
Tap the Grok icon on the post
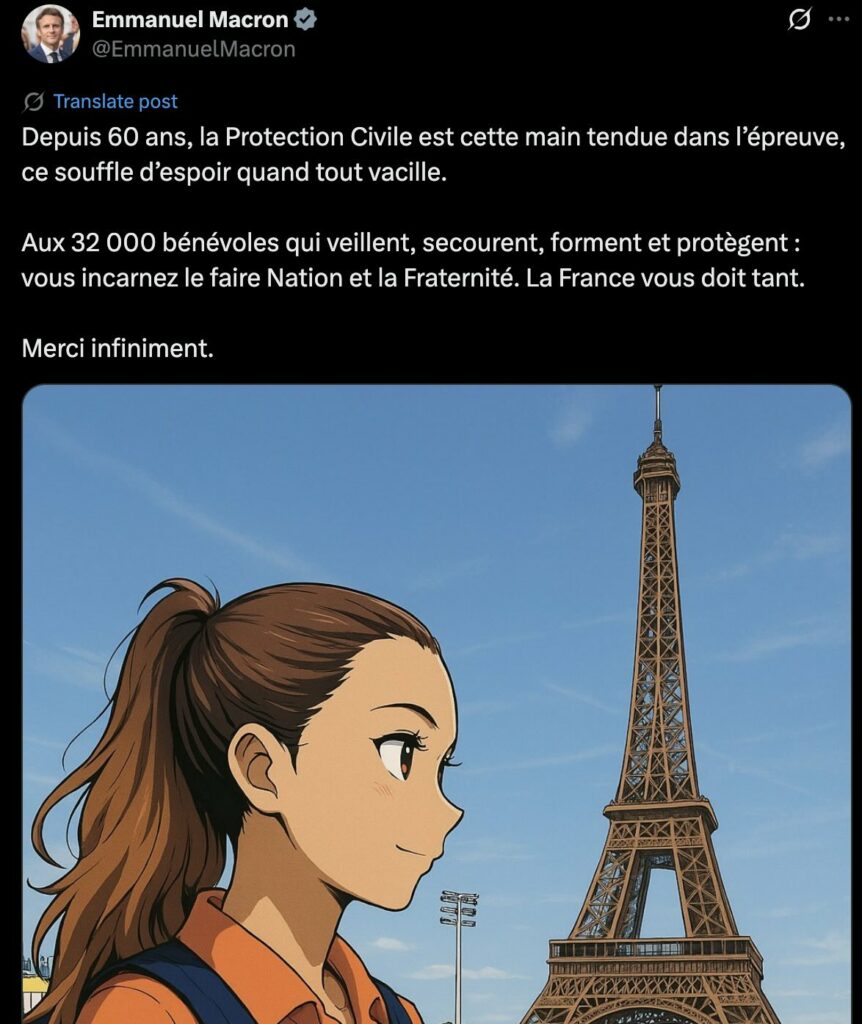pos(799,19)
